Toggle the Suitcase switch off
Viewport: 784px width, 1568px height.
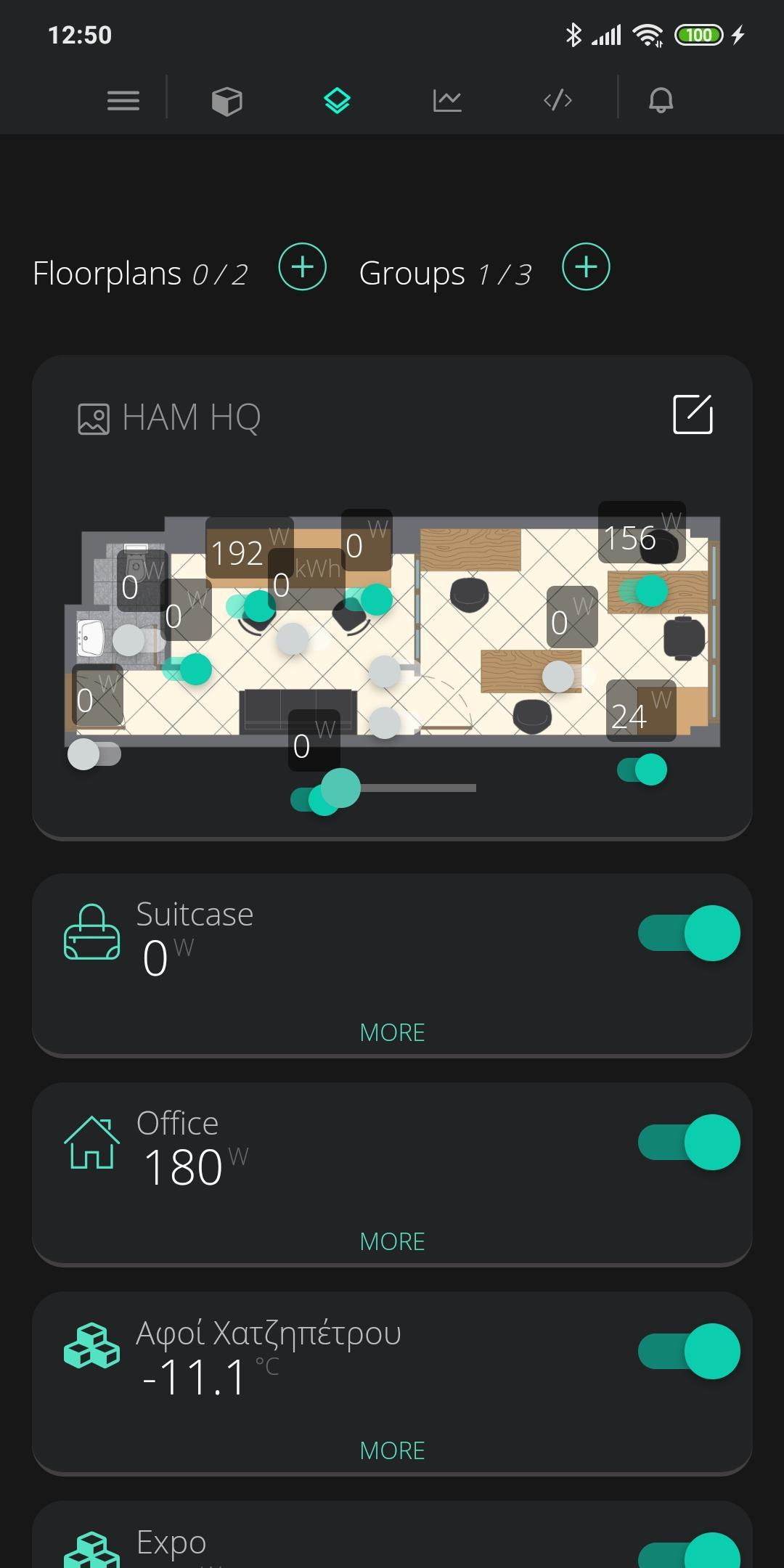tap(689, 933)
